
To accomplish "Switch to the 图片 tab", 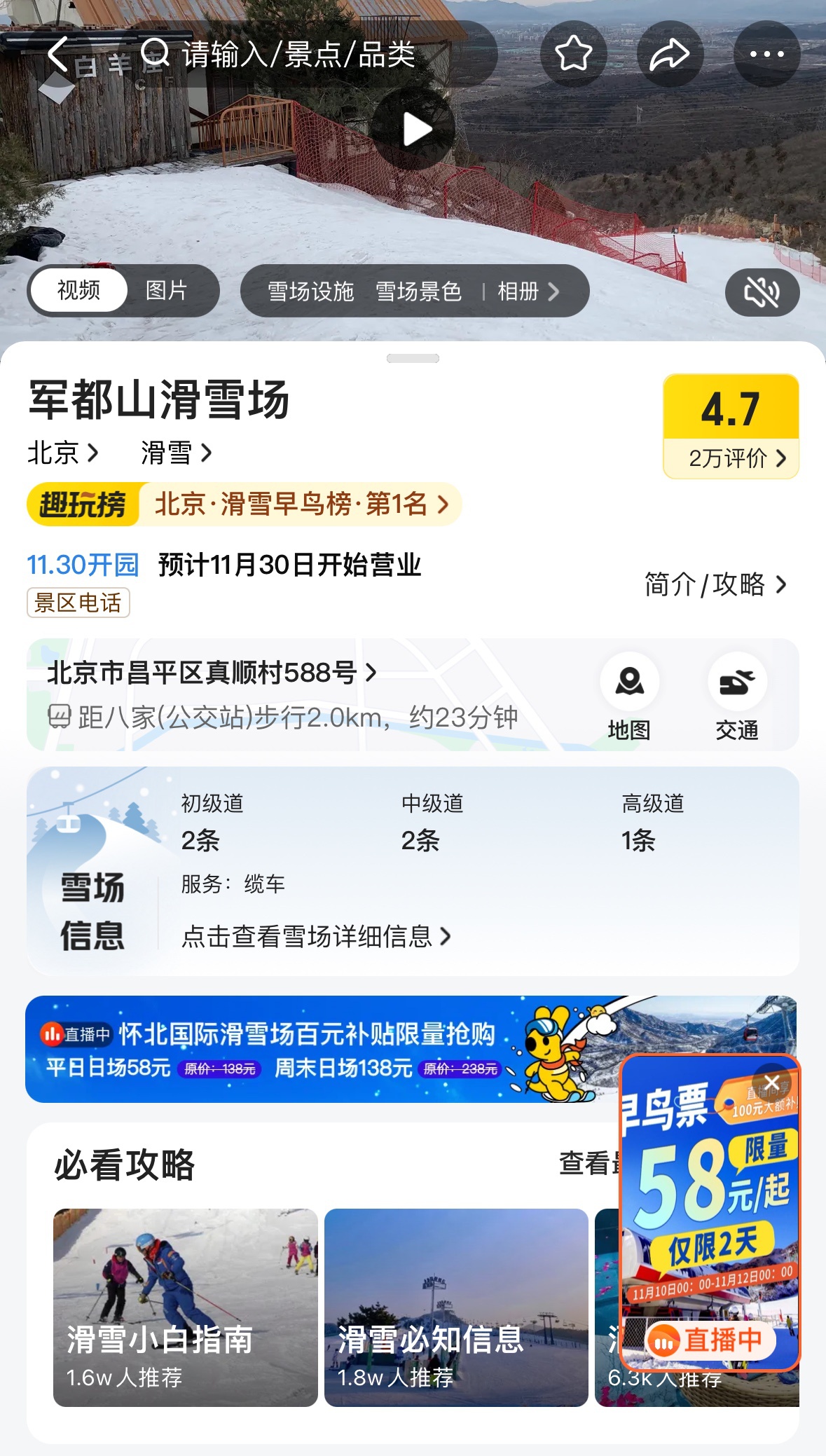I will pyautogui.click(x=166, y=290).
